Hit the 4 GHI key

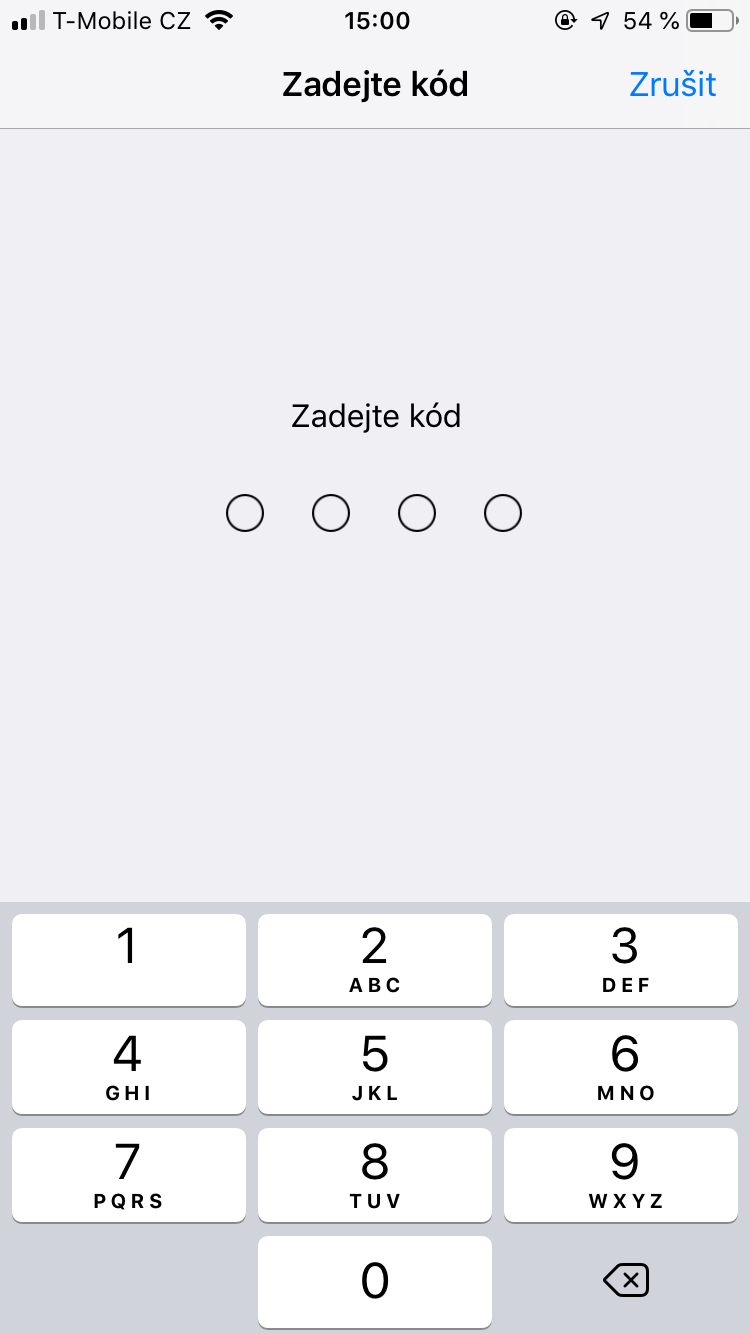[128, 1066]
